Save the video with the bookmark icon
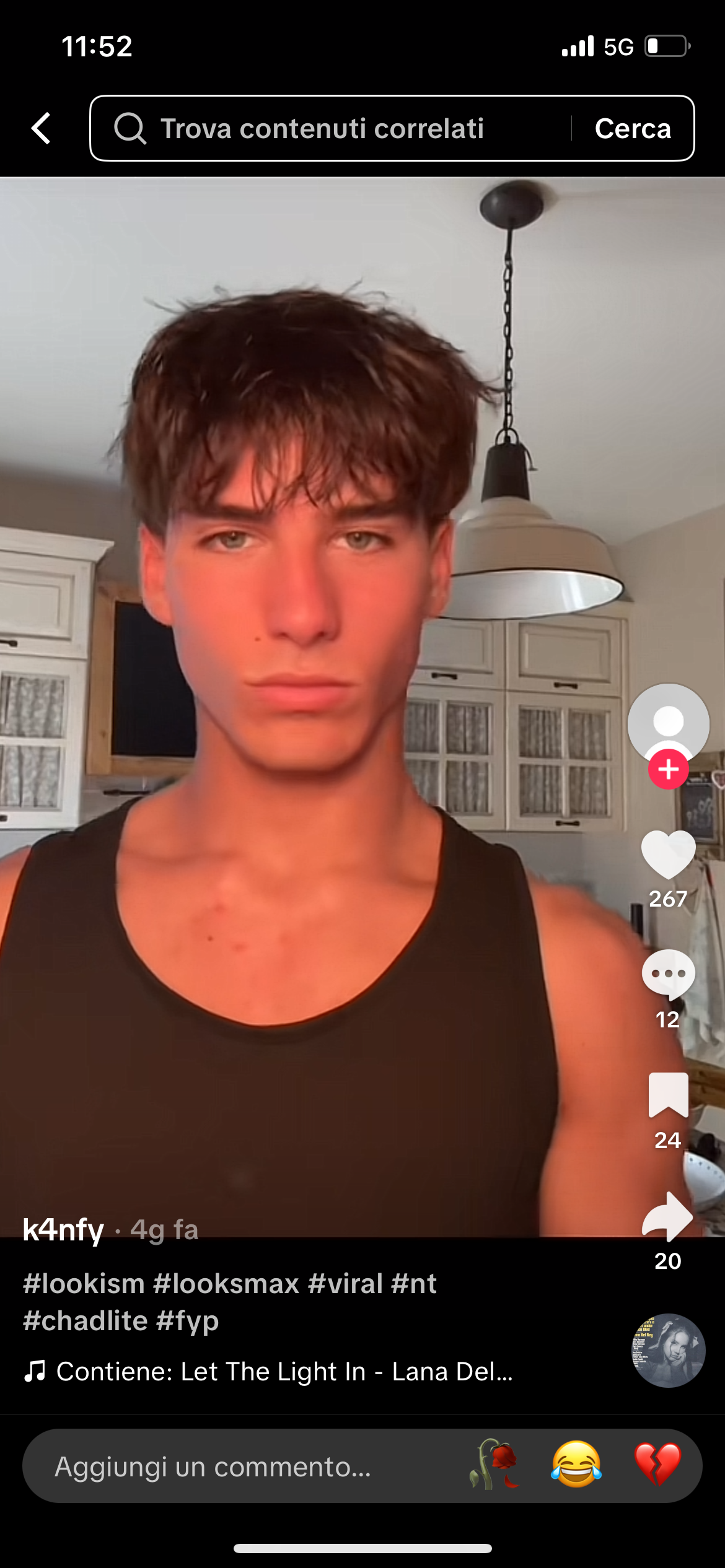725x1568 pixels. pos(668,1095)
